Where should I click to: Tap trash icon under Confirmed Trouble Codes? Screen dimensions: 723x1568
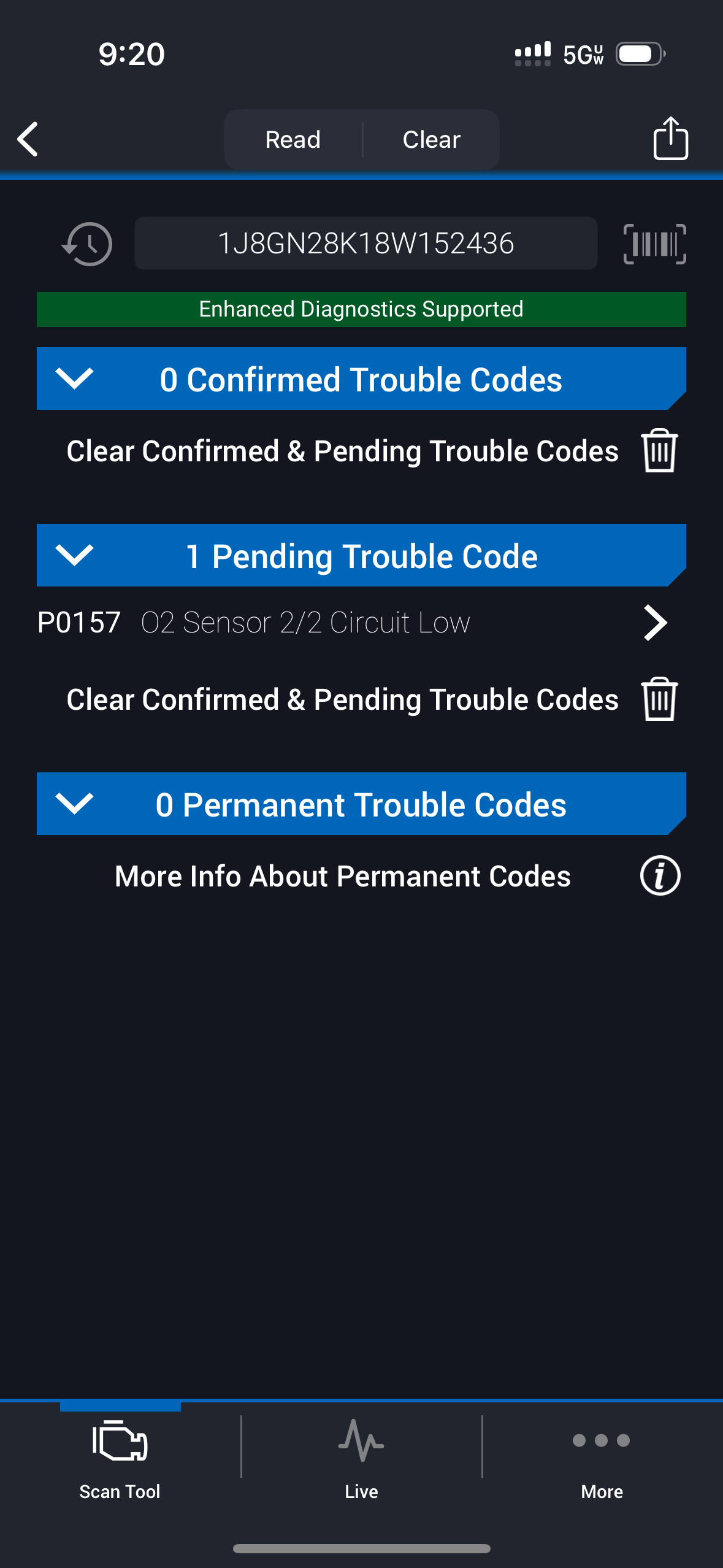[659, 451]
